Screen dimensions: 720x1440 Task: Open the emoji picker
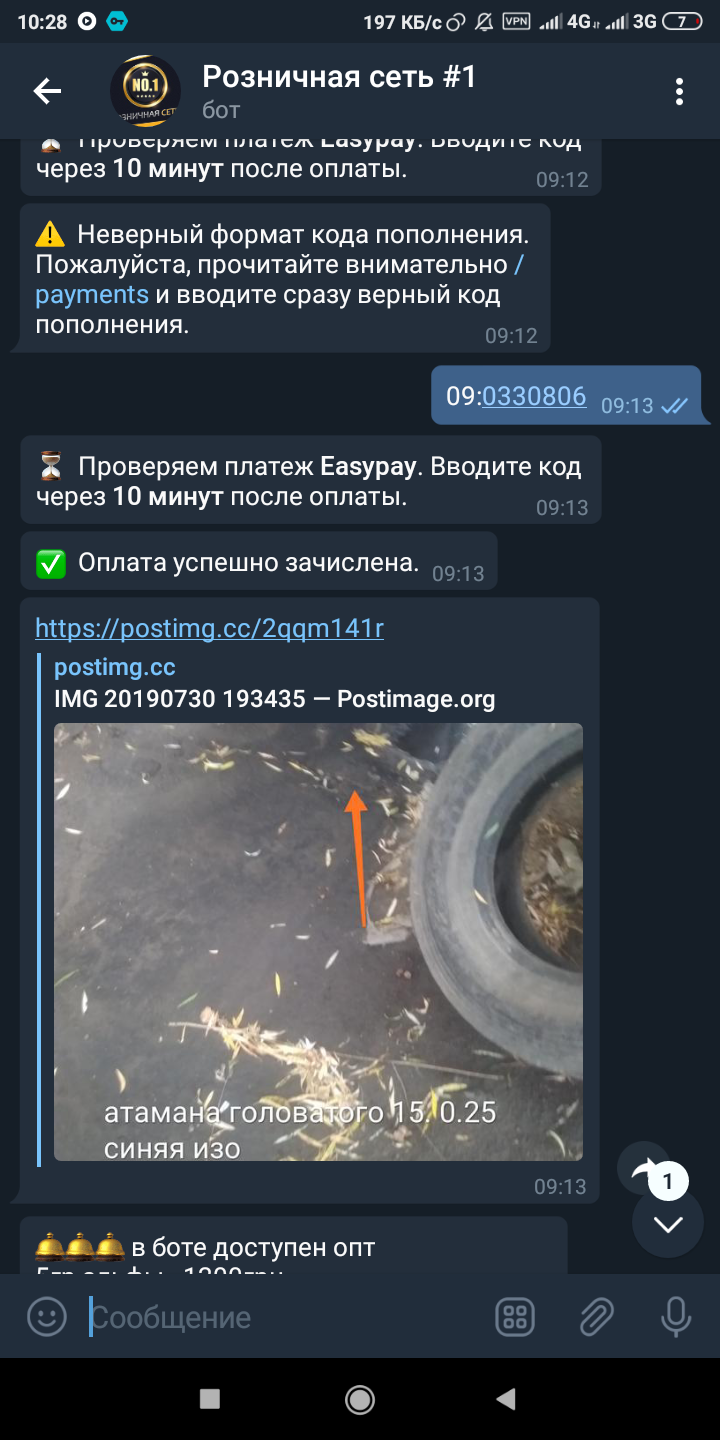tap(46, 1316)
